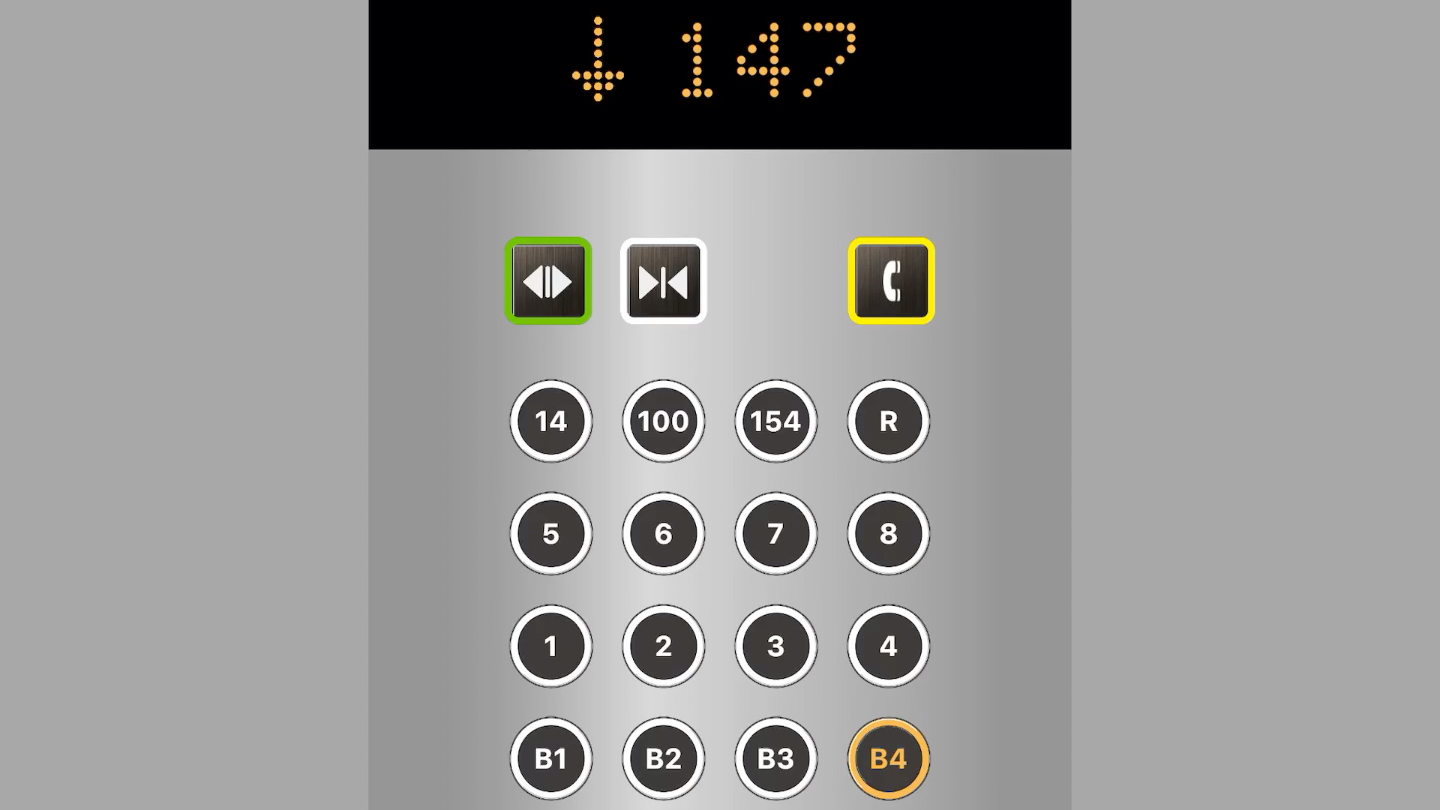Go to floor 4

click(x=888, y=646)
